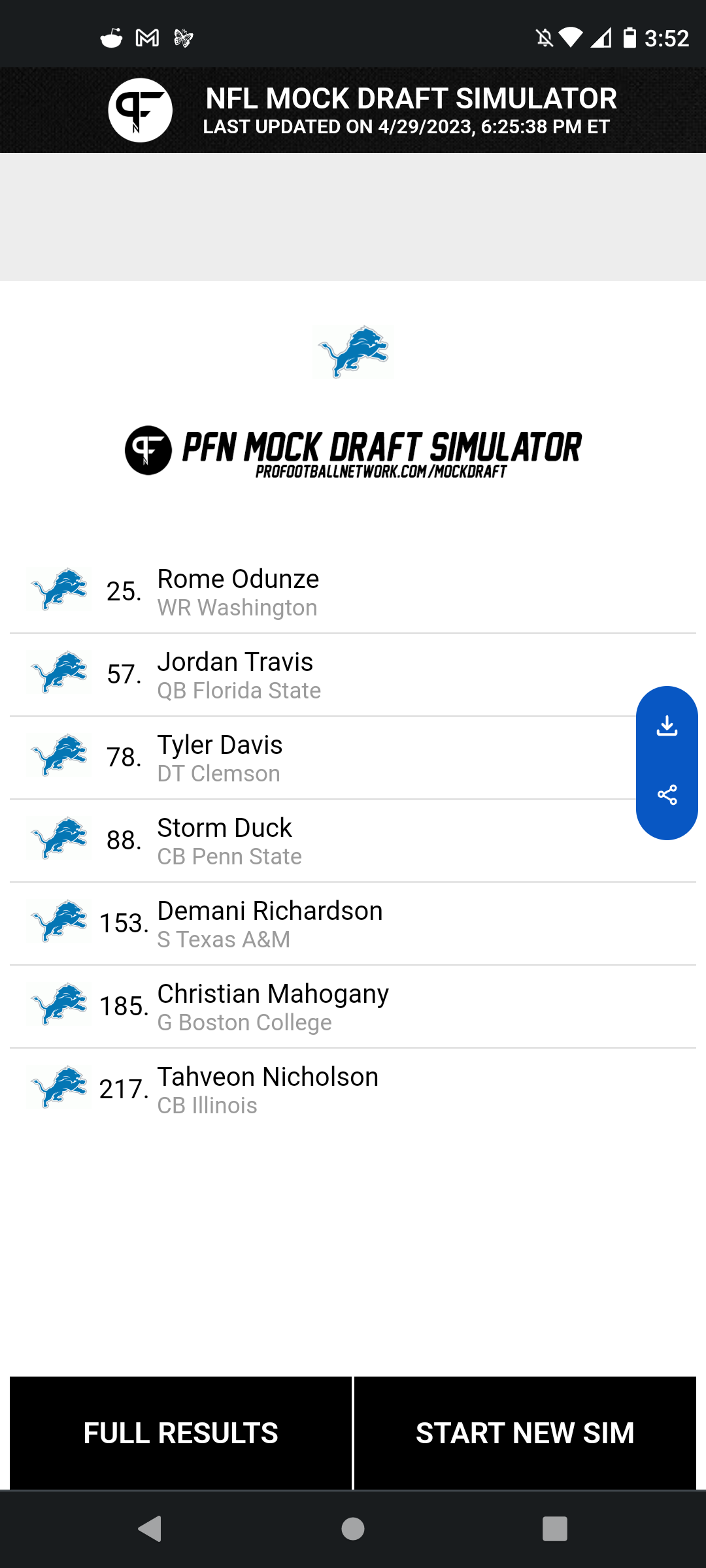The image size is (706, 1568).
Task: Share the mock draft results
Action: (667, 795)
